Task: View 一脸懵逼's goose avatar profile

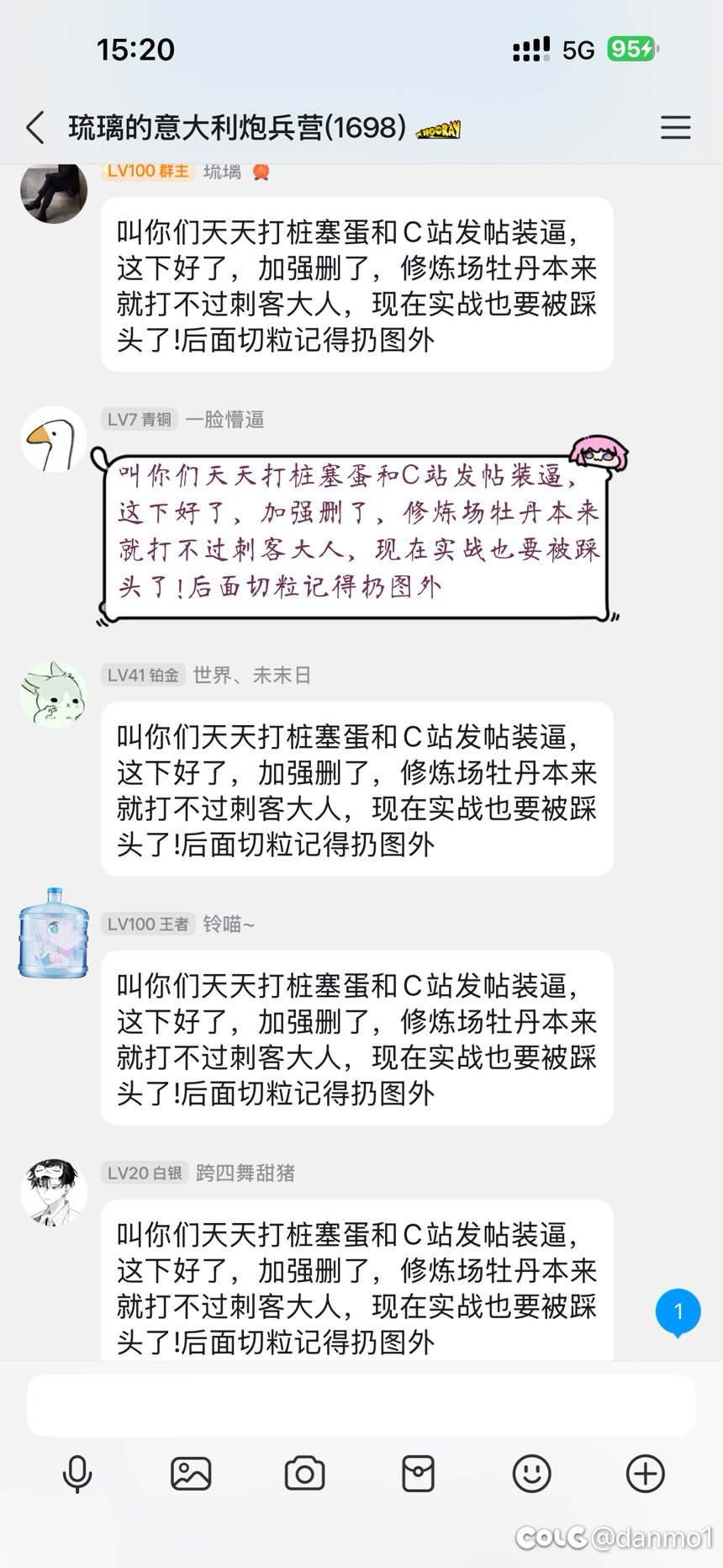Action: (54, 440)
